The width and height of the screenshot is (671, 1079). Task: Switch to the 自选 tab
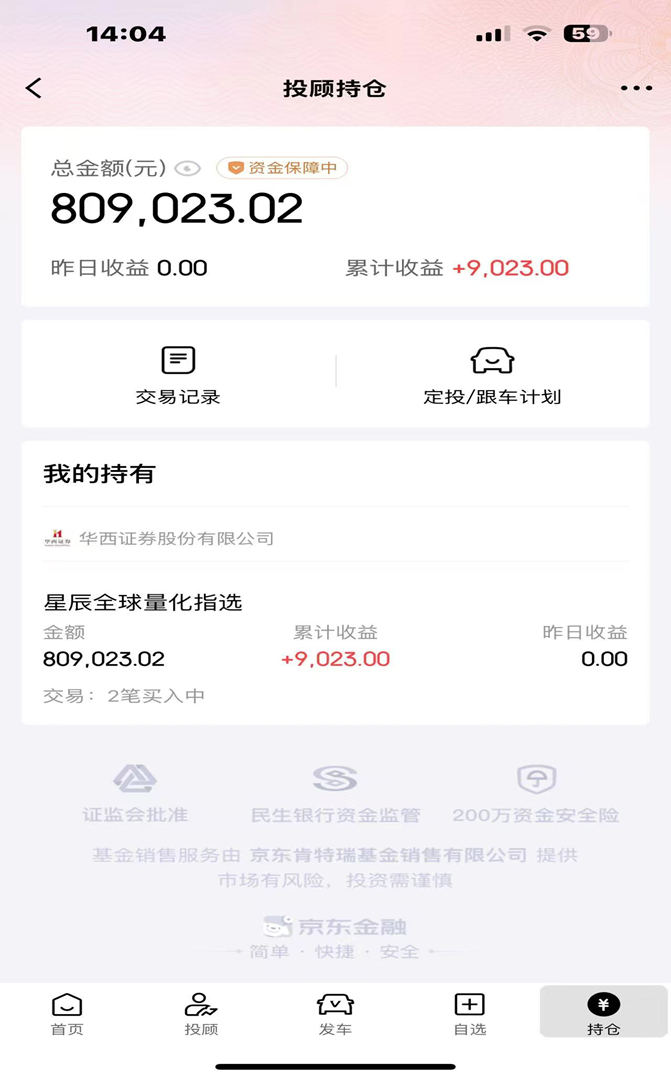(x=469, y=1014)
